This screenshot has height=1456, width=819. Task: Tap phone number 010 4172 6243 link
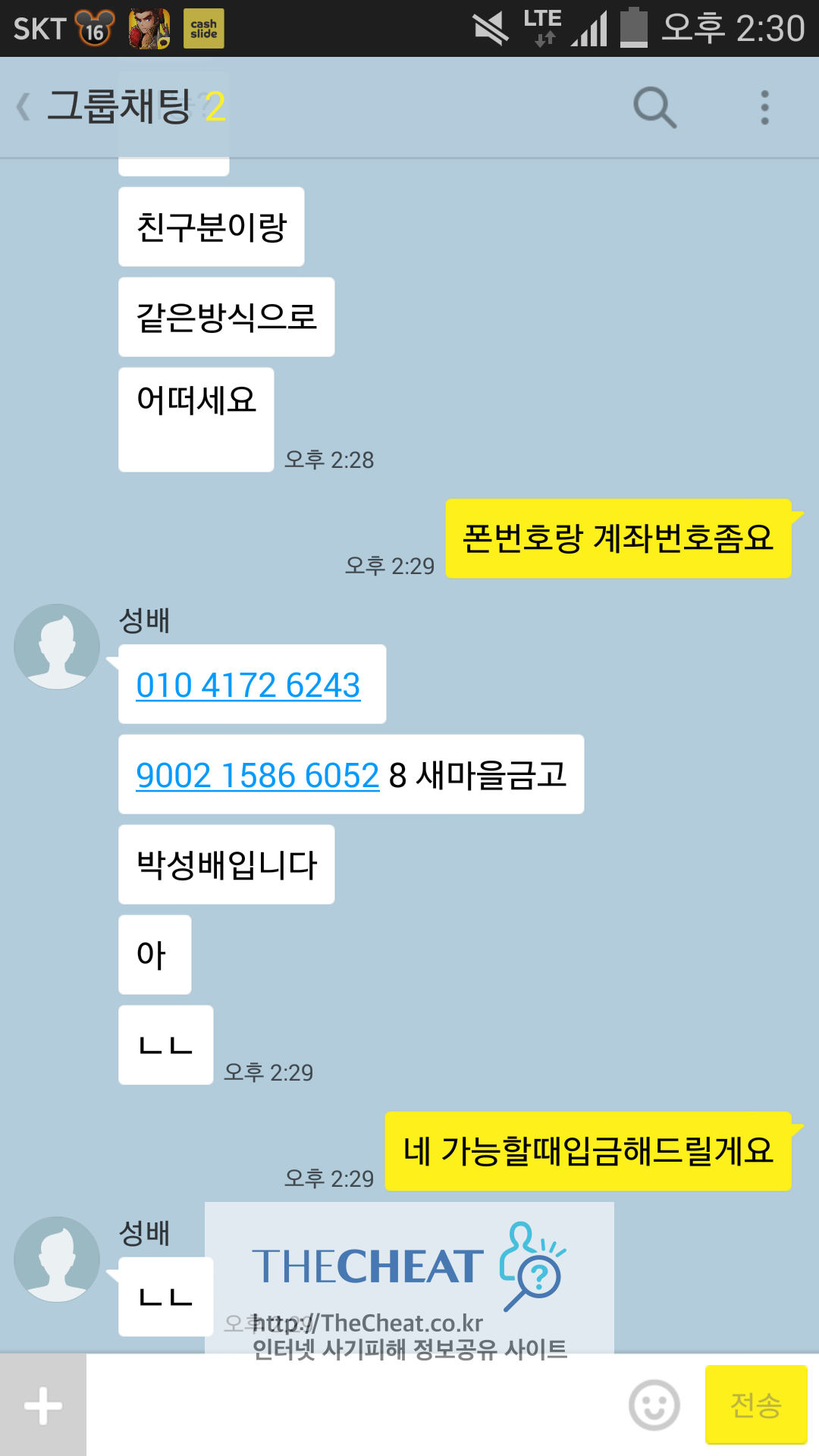[x=248, y=685]
